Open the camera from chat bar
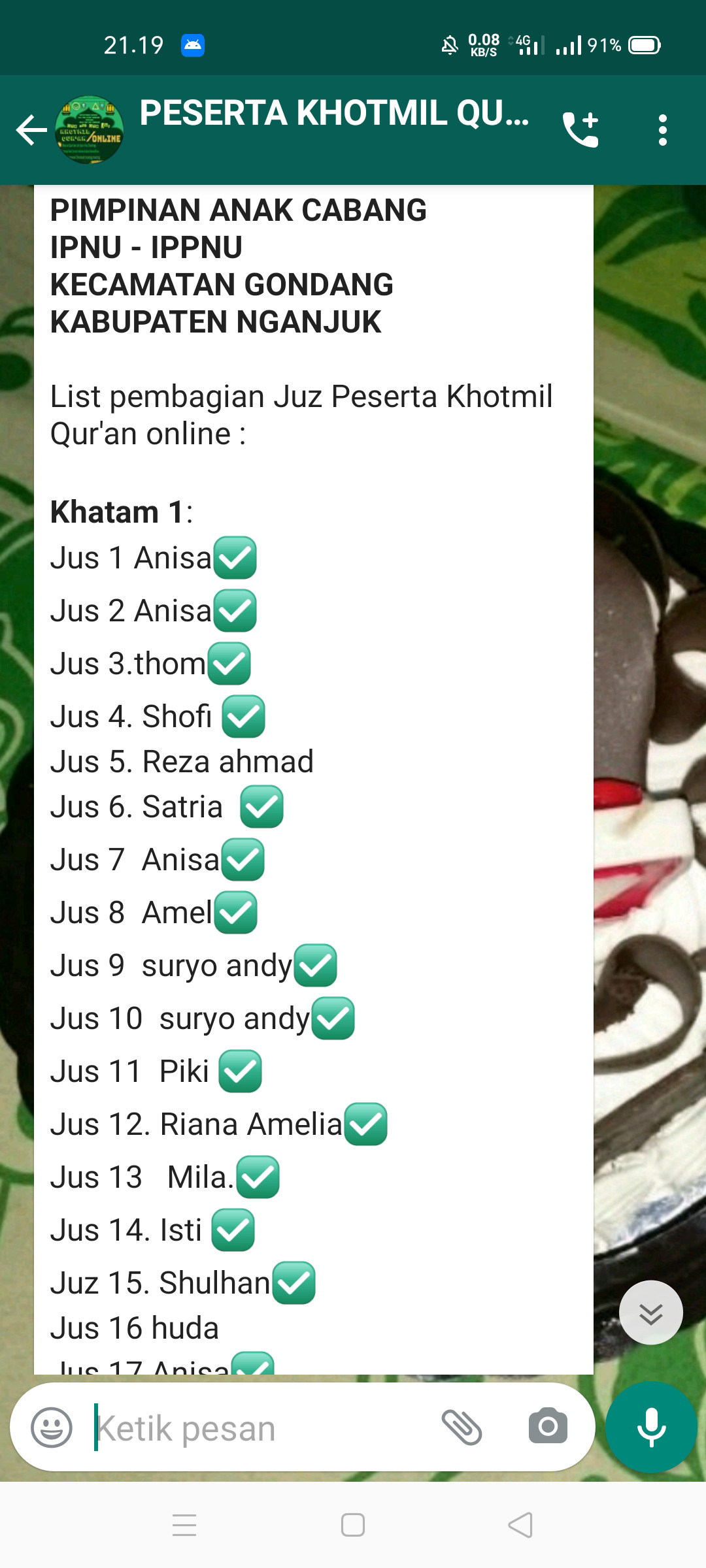This screenshot has width=706, height=1568. (x=548, y=1426)
